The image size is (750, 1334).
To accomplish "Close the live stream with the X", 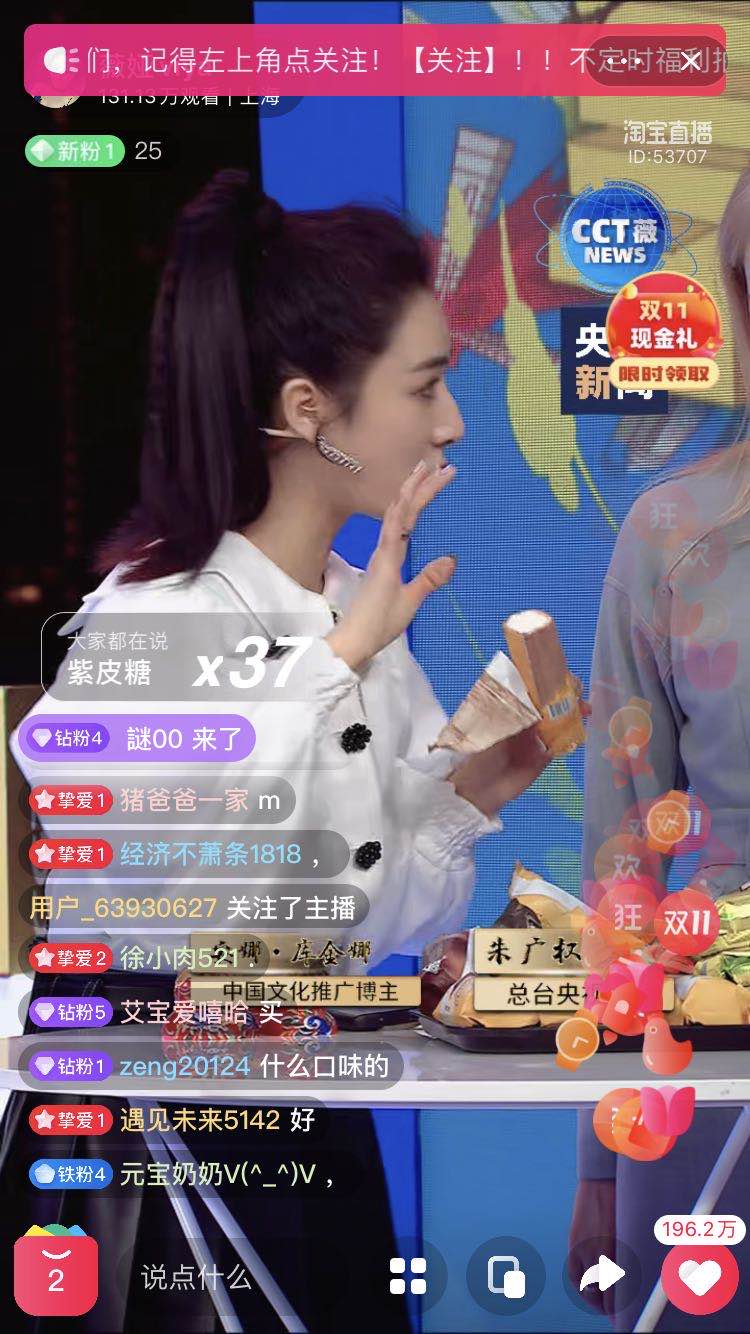I will coord(690,62).
